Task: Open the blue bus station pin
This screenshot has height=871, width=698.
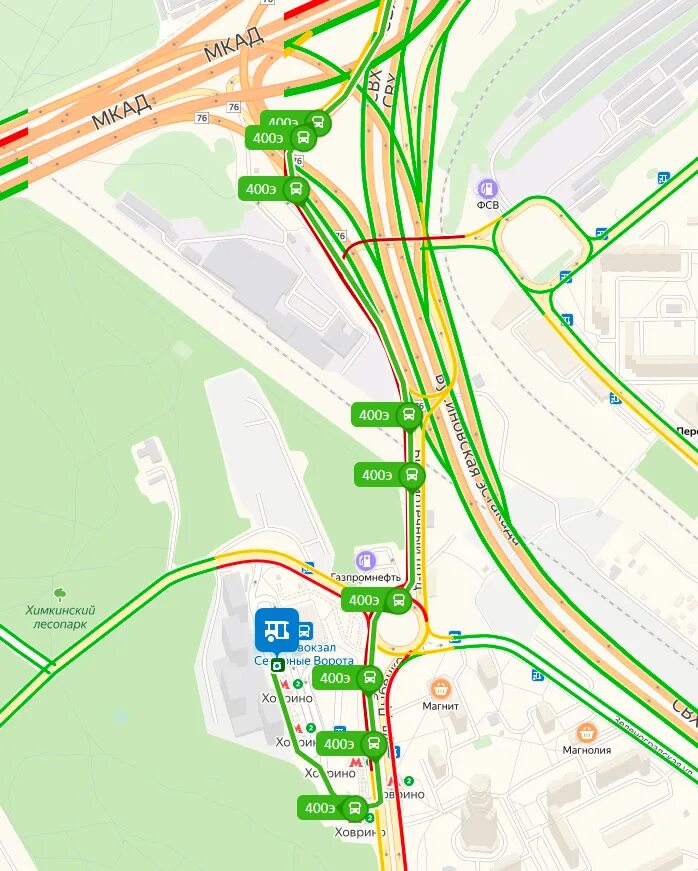Action: (x=275, y=629)
